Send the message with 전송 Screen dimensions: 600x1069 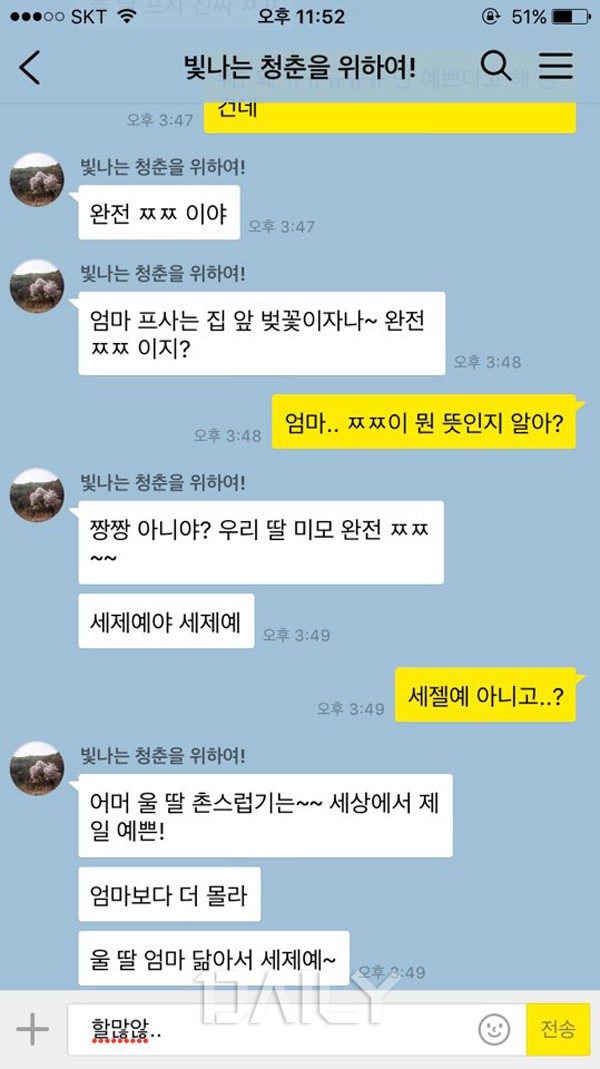(x=558, y=1029)
